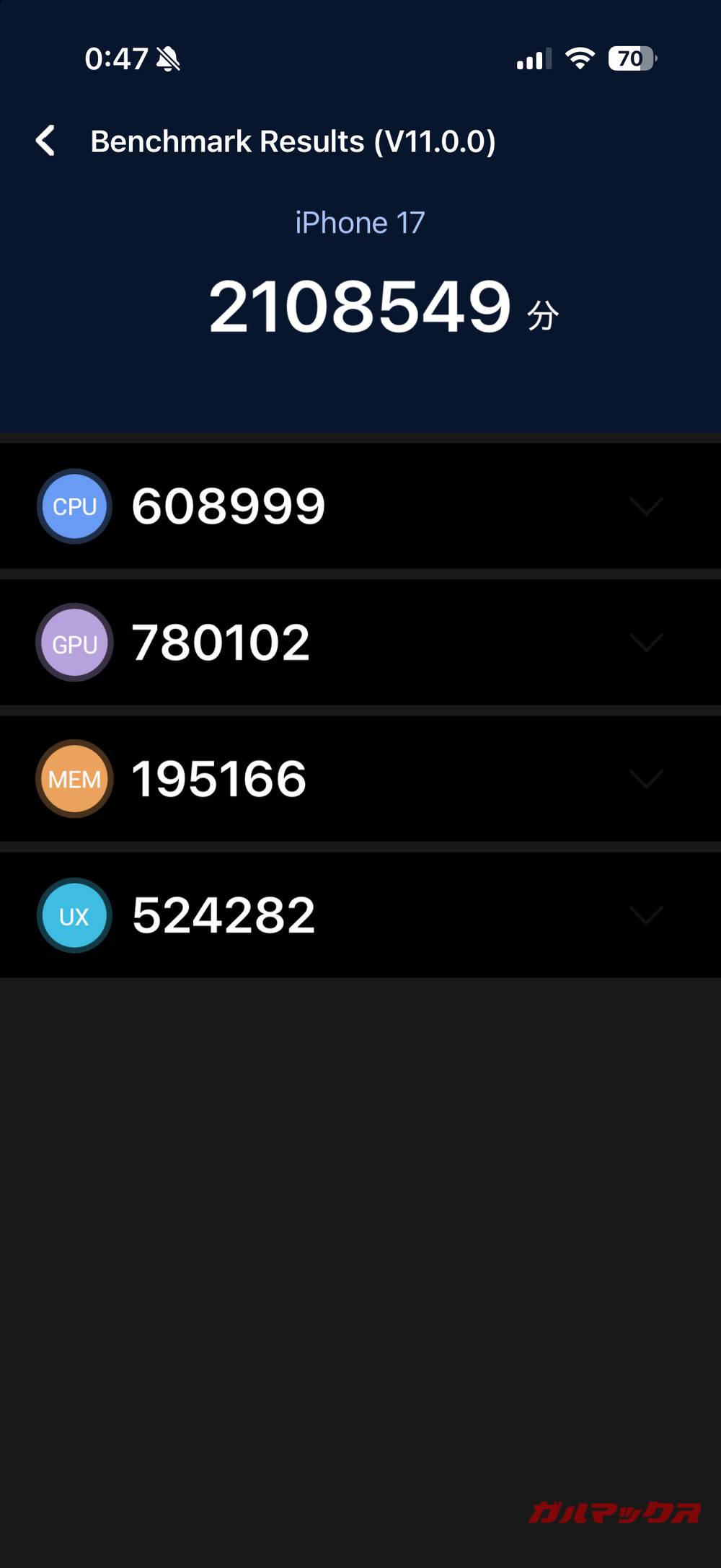Select the MEM score icon

click(x=74, y=778)
